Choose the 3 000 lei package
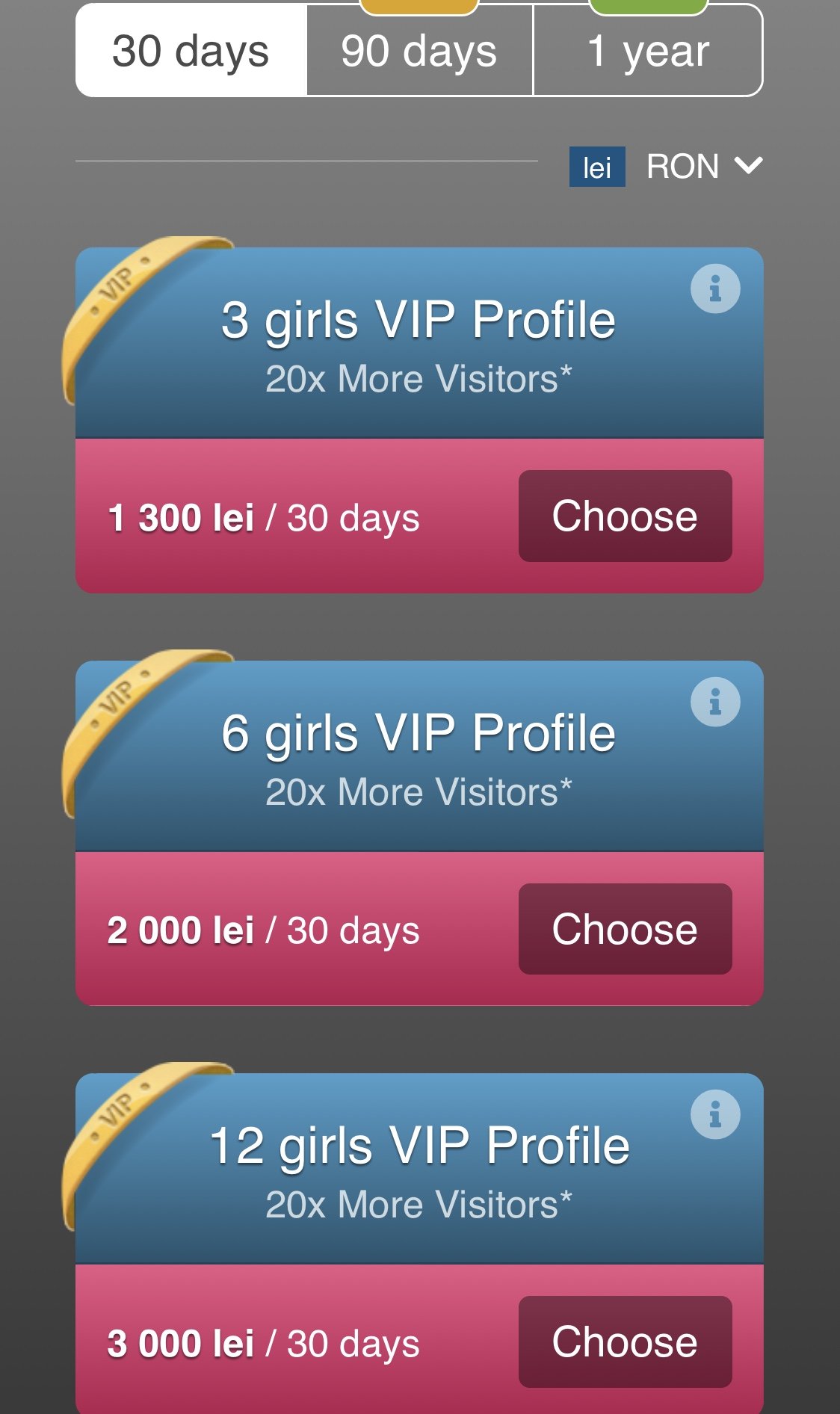840x1414 pixels. point(625,1342)
